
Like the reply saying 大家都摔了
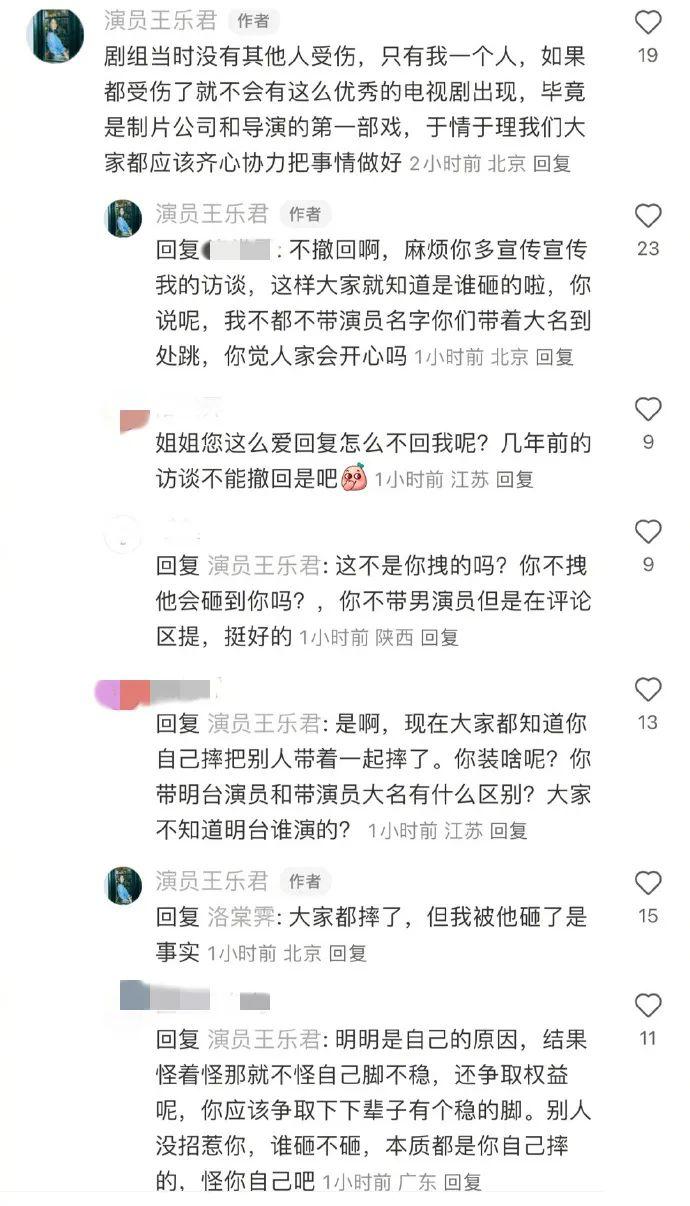[648, 883]
